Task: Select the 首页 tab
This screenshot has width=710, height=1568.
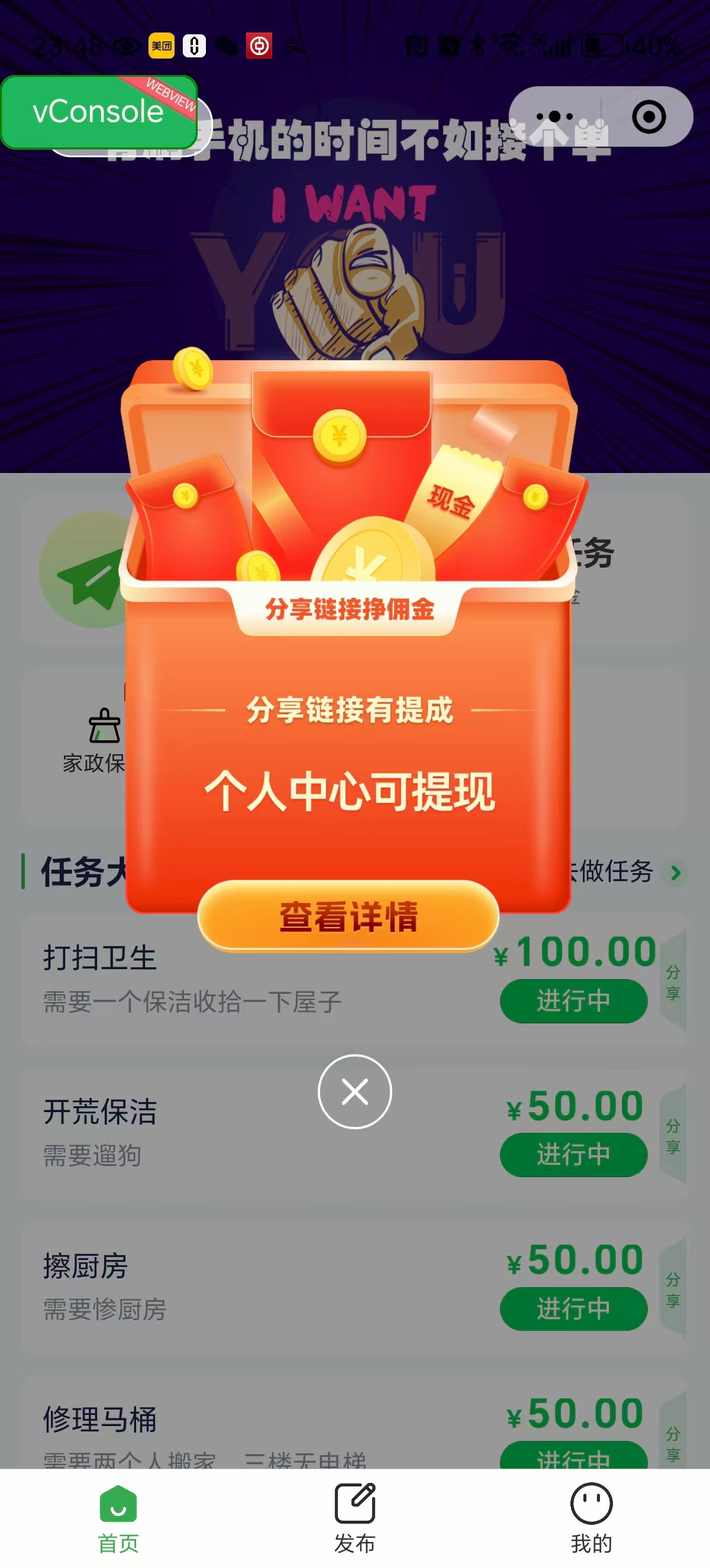Action: [118, 1518]
